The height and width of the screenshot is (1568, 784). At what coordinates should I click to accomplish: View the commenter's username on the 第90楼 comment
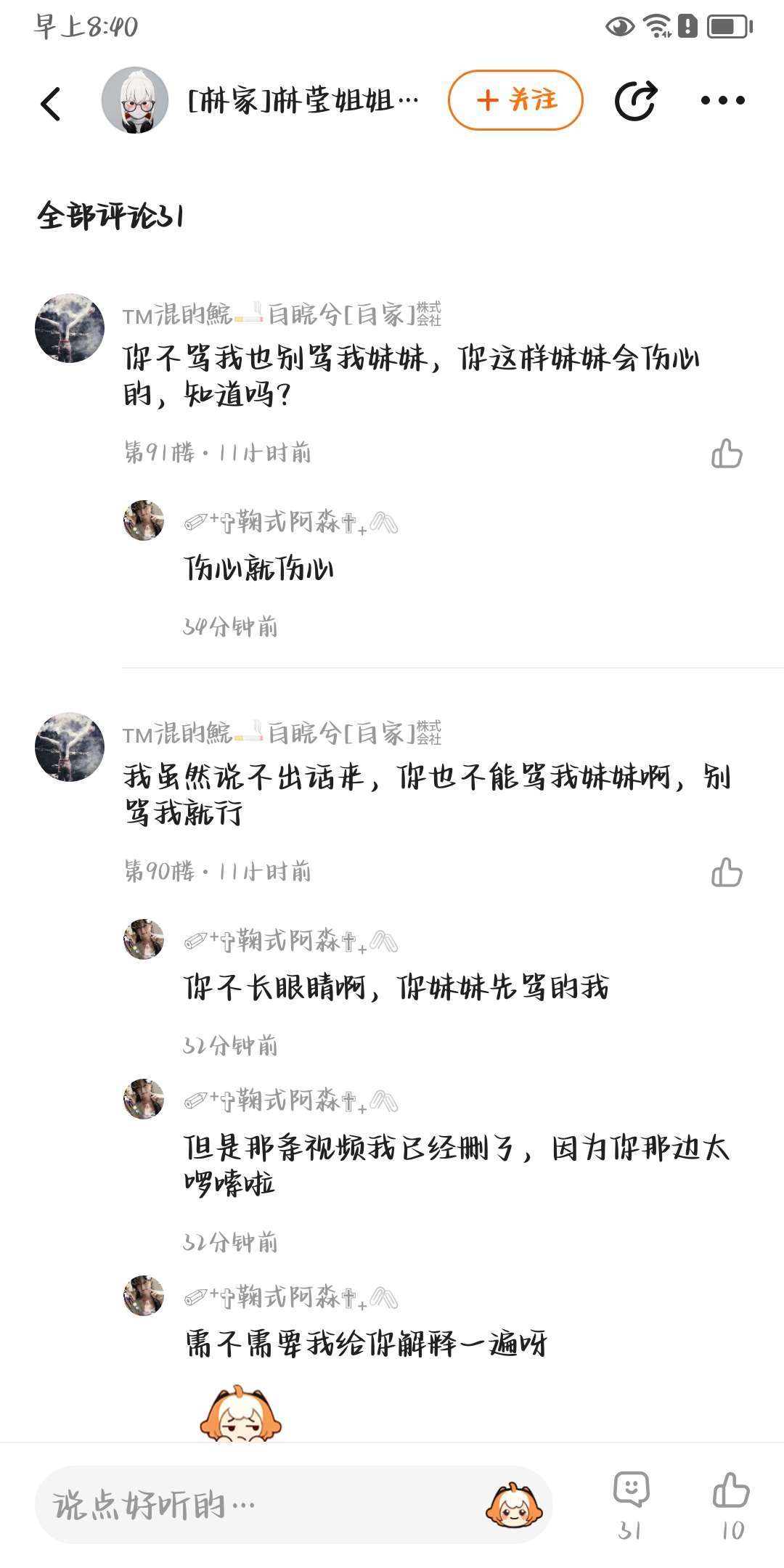282,733
